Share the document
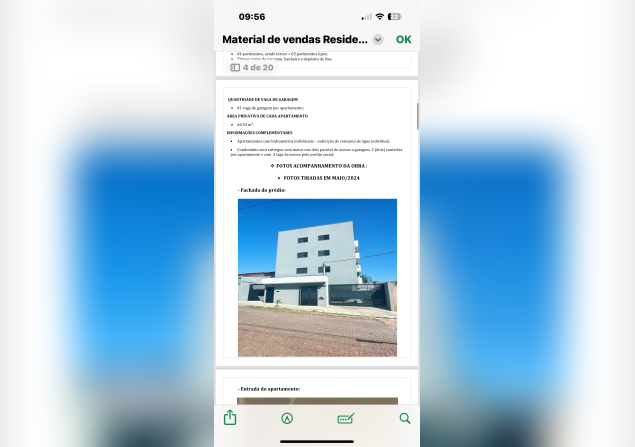 click(230, 418)
